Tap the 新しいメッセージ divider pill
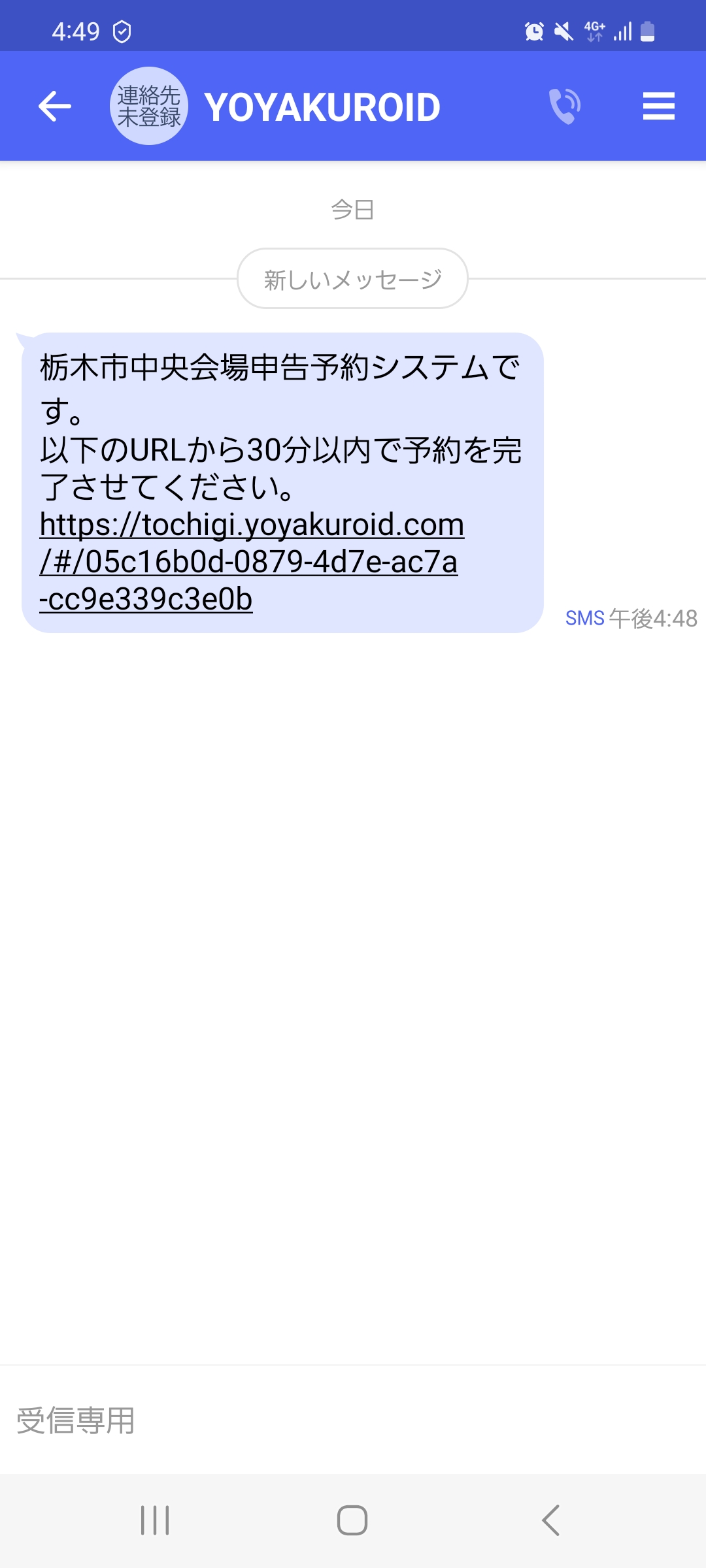The width and height of the screenshot is (706, 1568). tap(352, 278)
